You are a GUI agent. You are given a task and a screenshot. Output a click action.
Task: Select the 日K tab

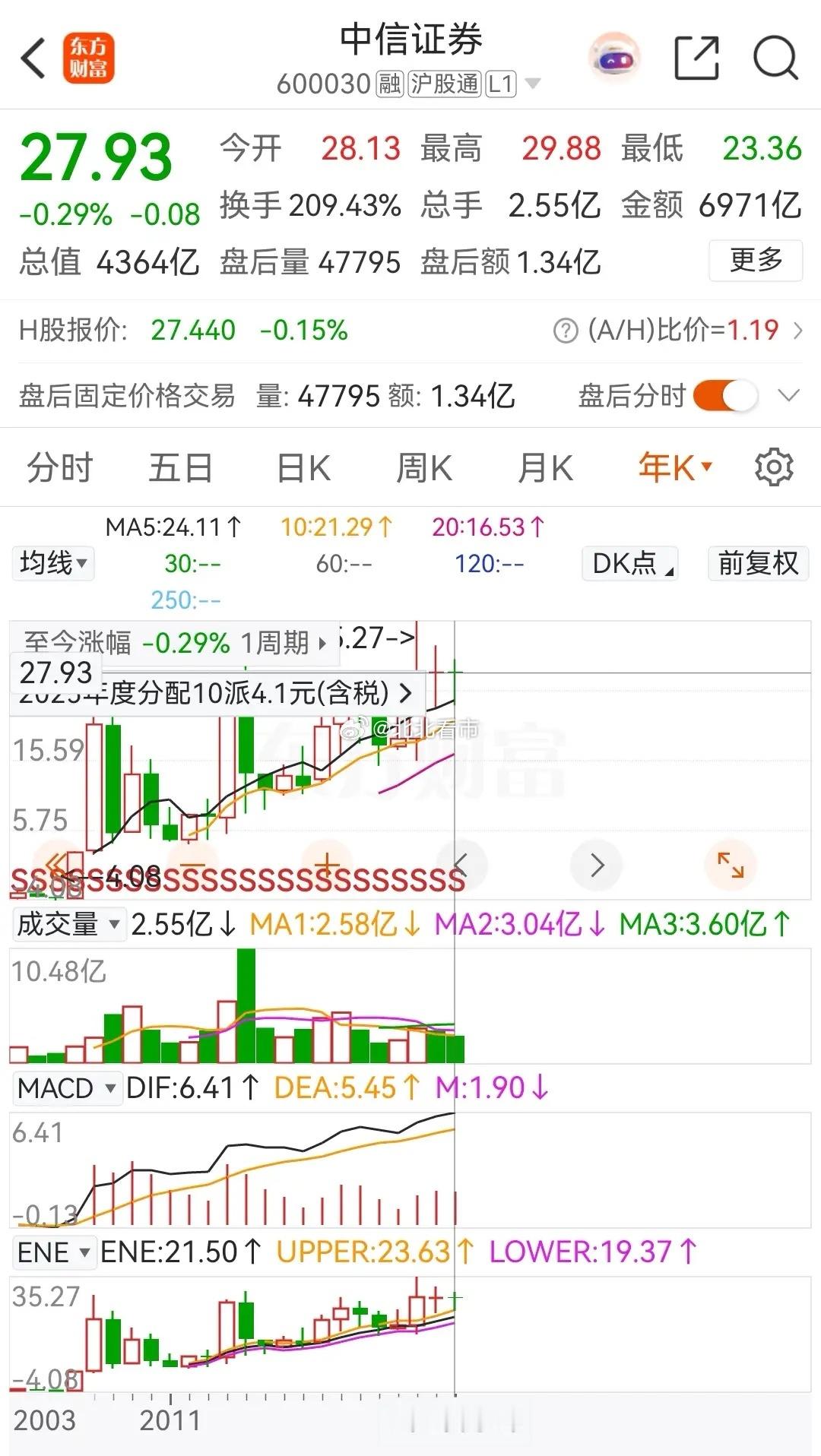303,467
